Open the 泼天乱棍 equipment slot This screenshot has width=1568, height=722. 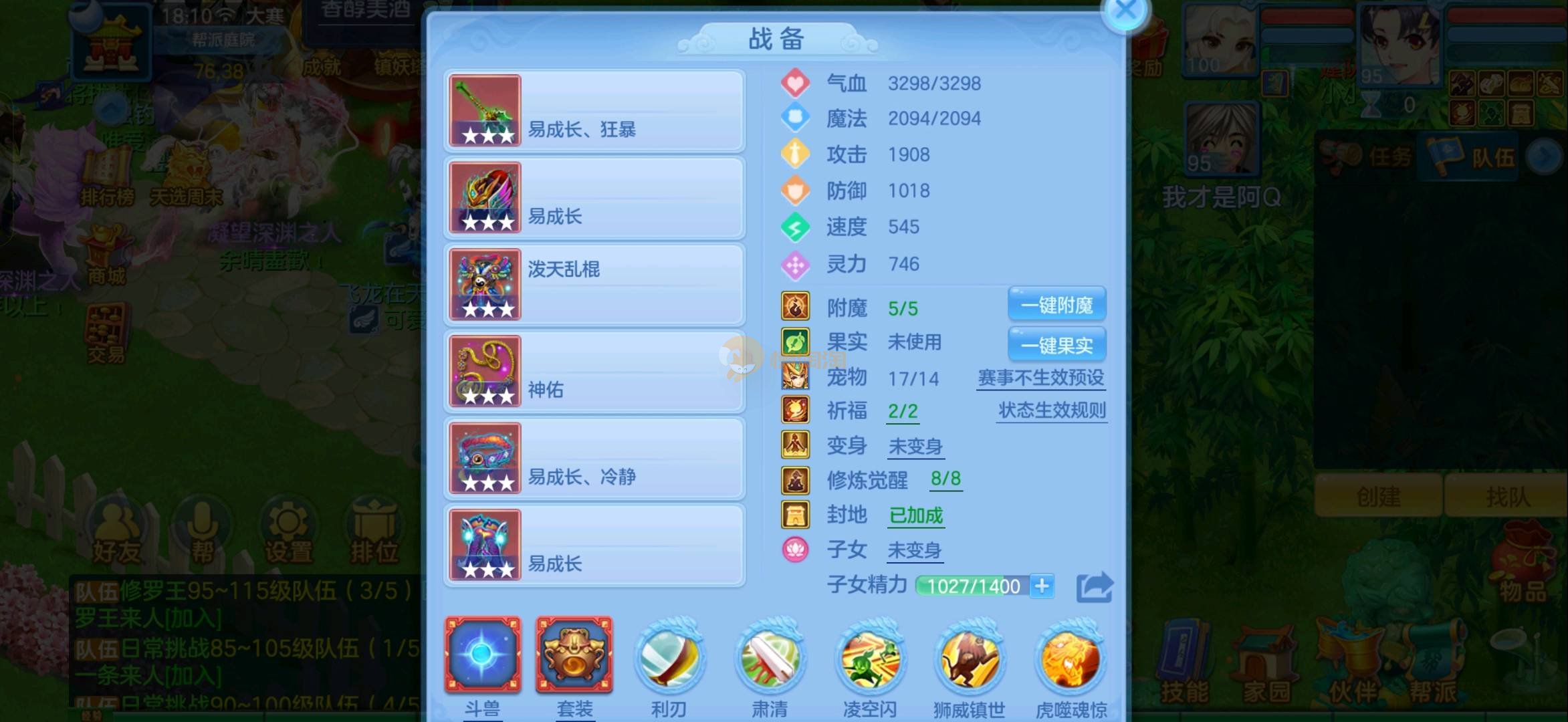[594, 285]
